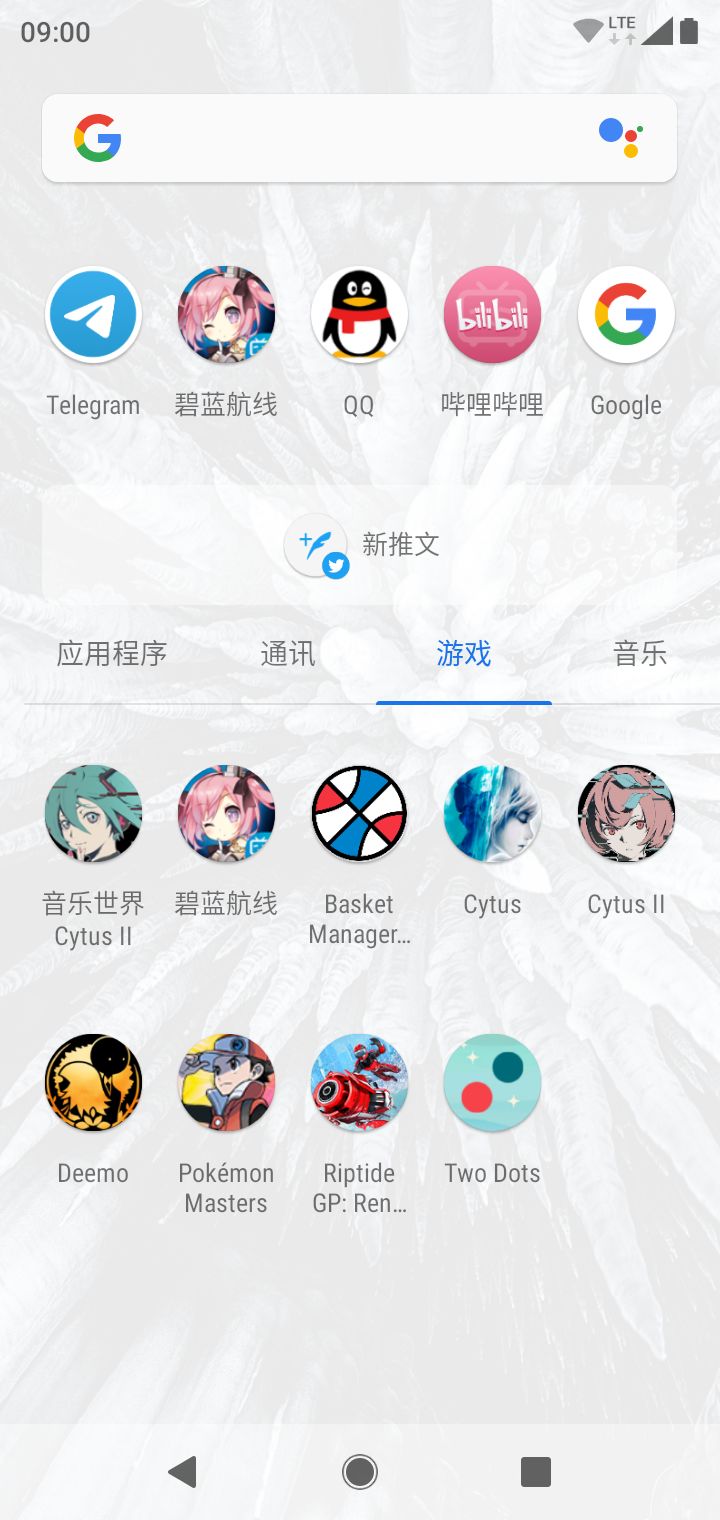Start the Cytus game
Viewport: 720px width, 1520px height.
[492, 814]
